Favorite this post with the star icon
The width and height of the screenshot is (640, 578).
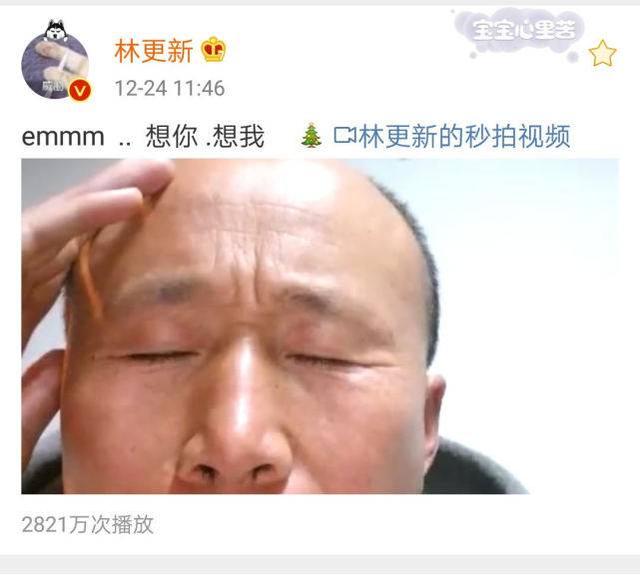point(602,53)
